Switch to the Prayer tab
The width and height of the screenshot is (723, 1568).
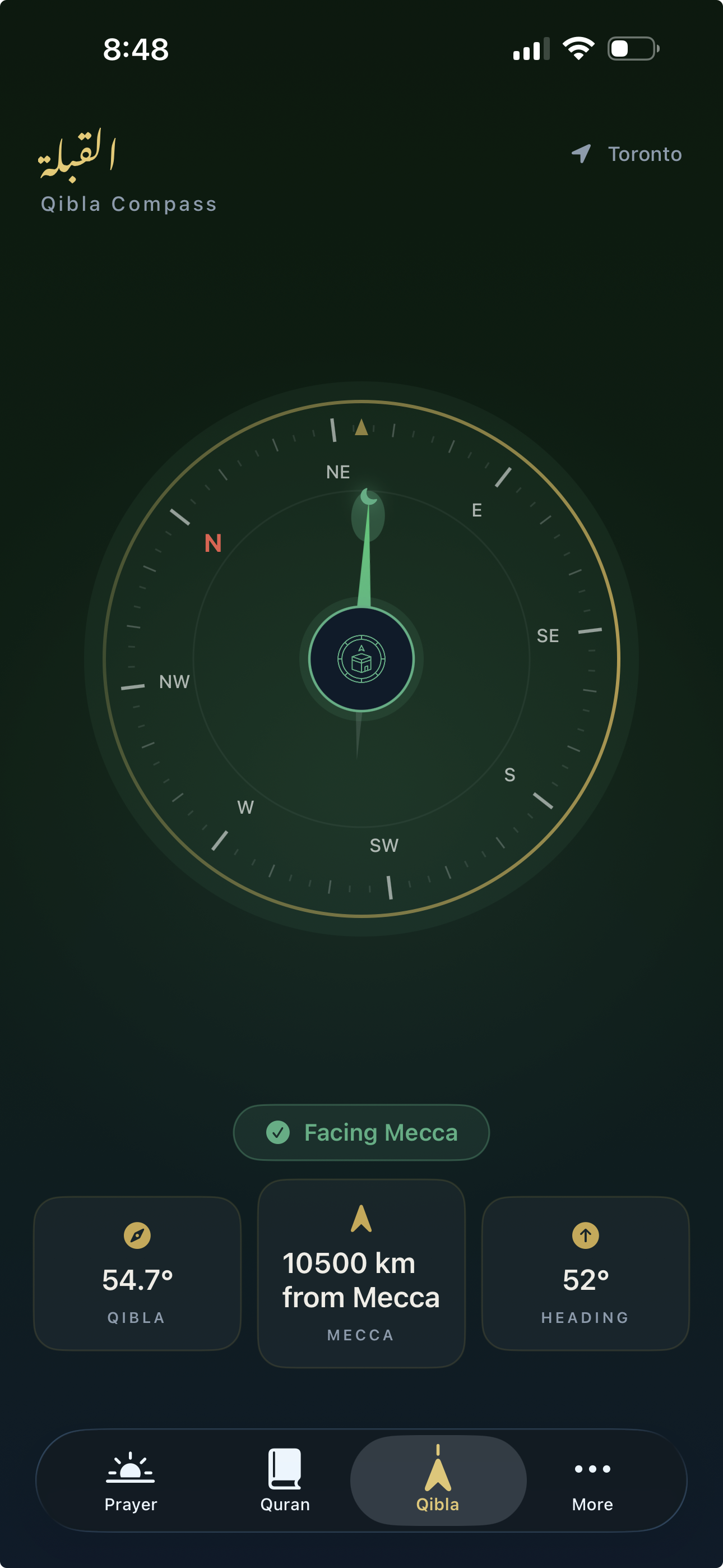pyautogui.click(x=130, y=1482)
